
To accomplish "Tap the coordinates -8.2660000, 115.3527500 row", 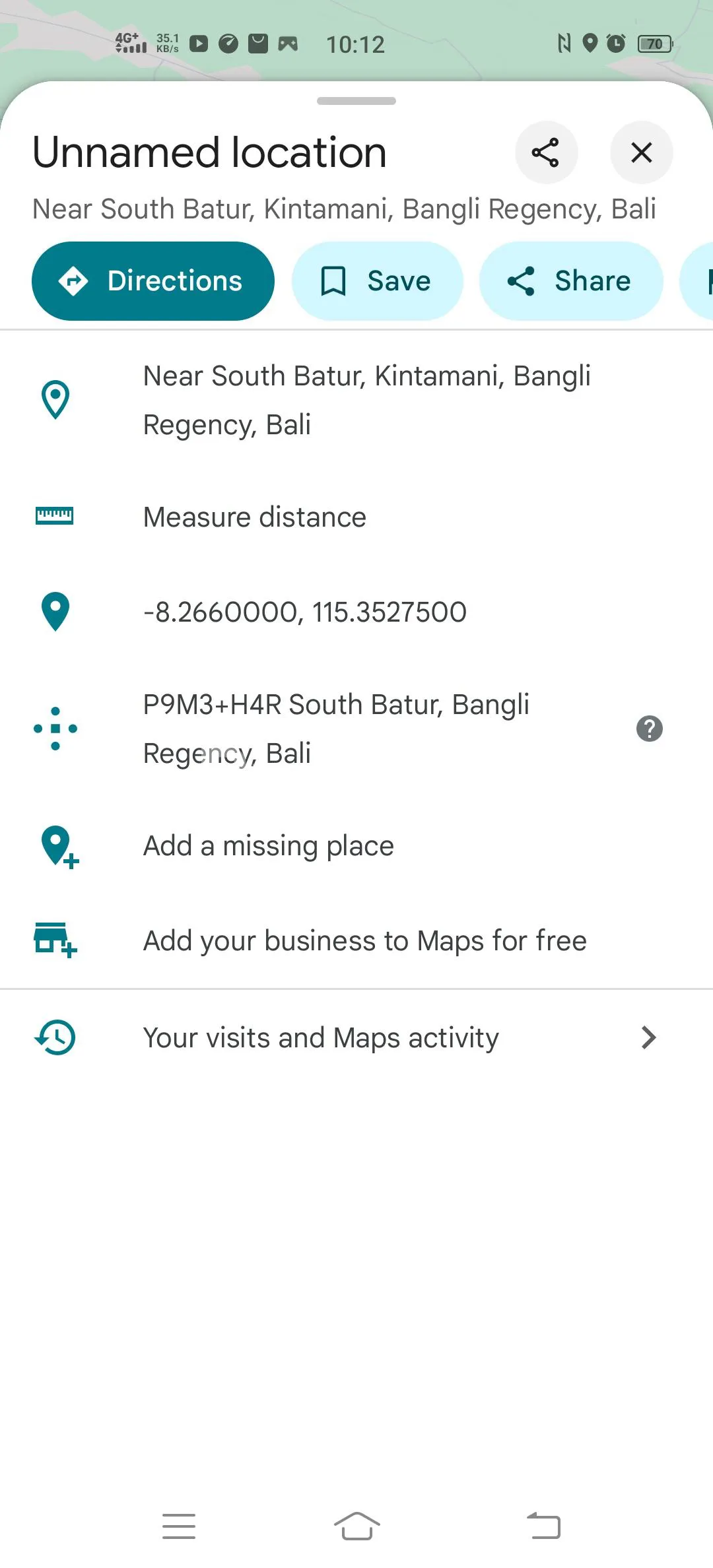I will pos(305,612).
